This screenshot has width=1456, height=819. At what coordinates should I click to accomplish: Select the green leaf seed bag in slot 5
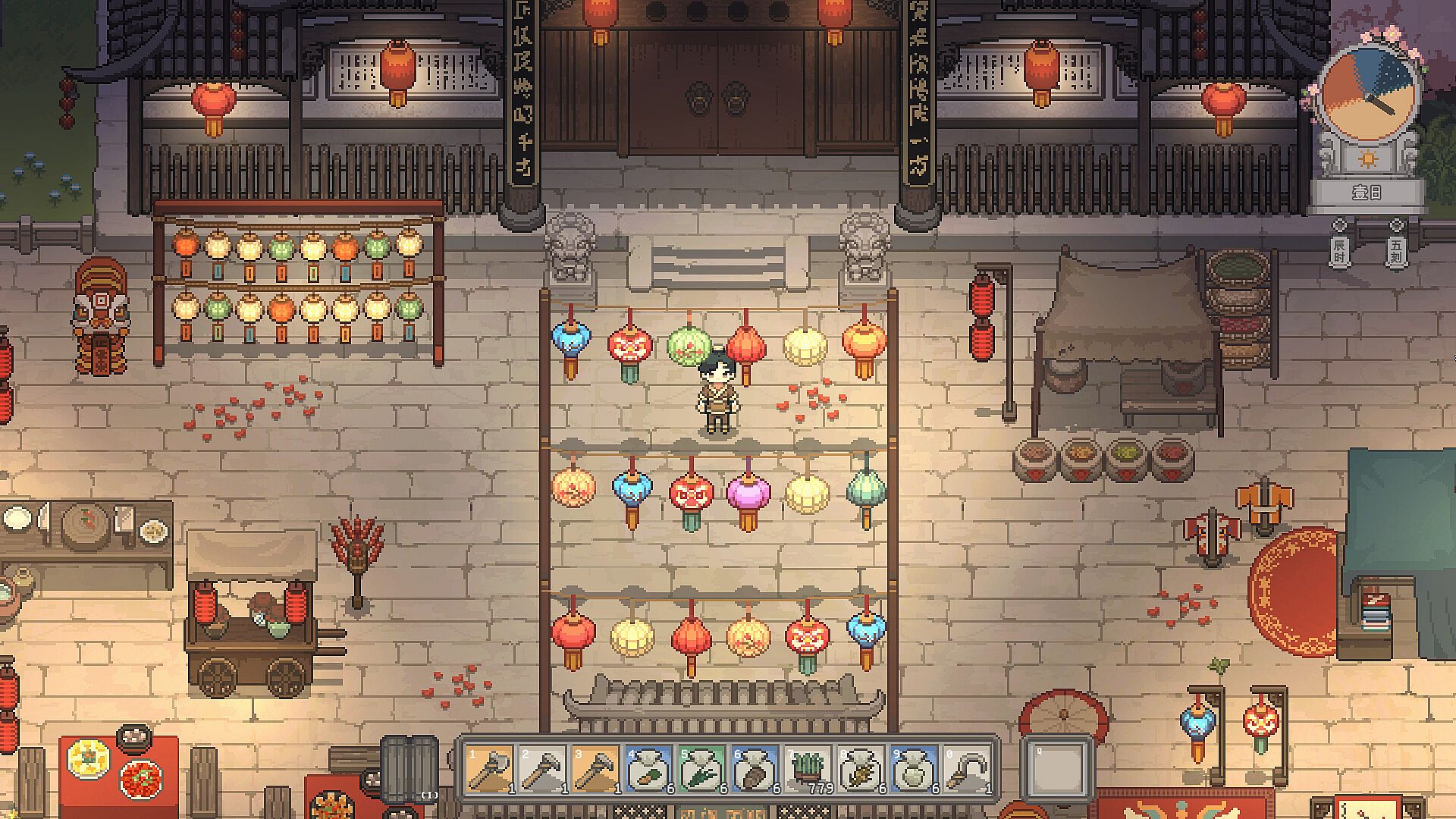[x=703, y=770]
